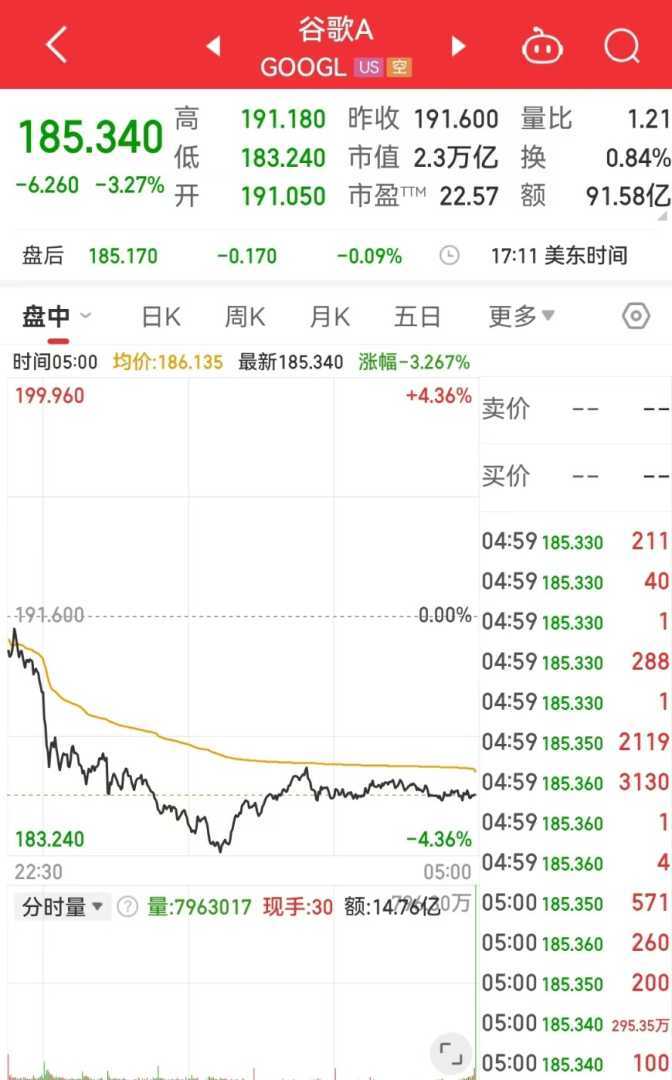Switch to the 周K chart

244,317
